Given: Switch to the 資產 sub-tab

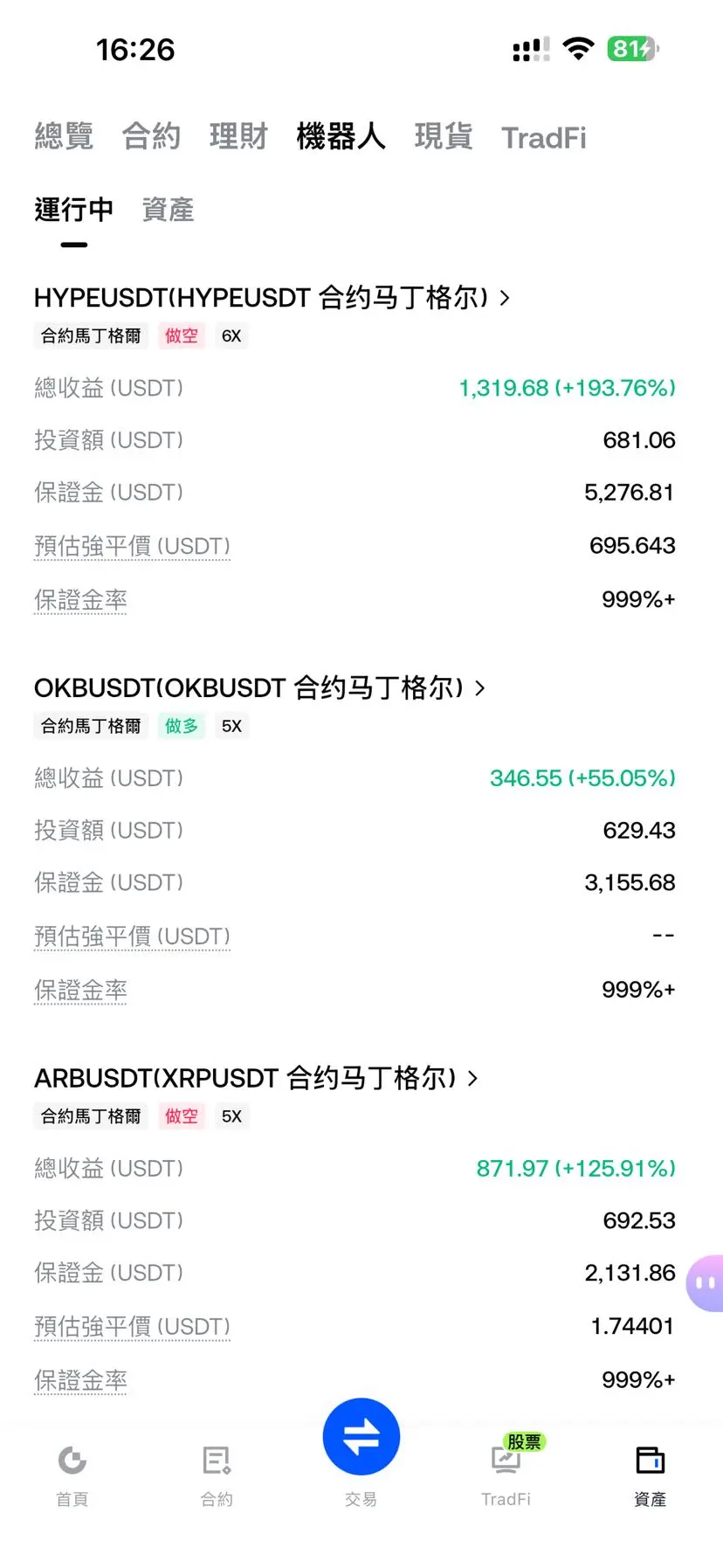Looking at the screenshot, I should [168, 210].
